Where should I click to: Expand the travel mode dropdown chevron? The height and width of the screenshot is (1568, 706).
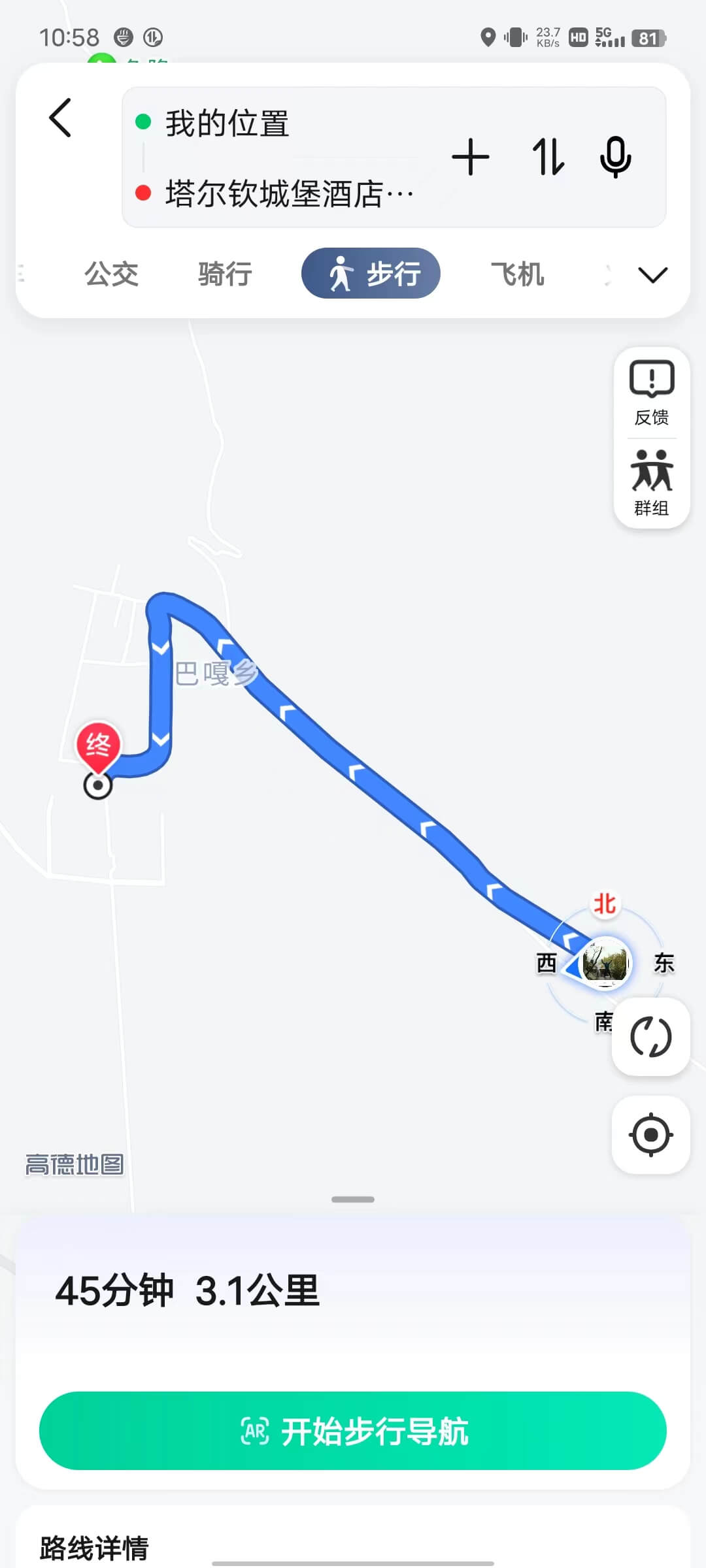point(652,275)
